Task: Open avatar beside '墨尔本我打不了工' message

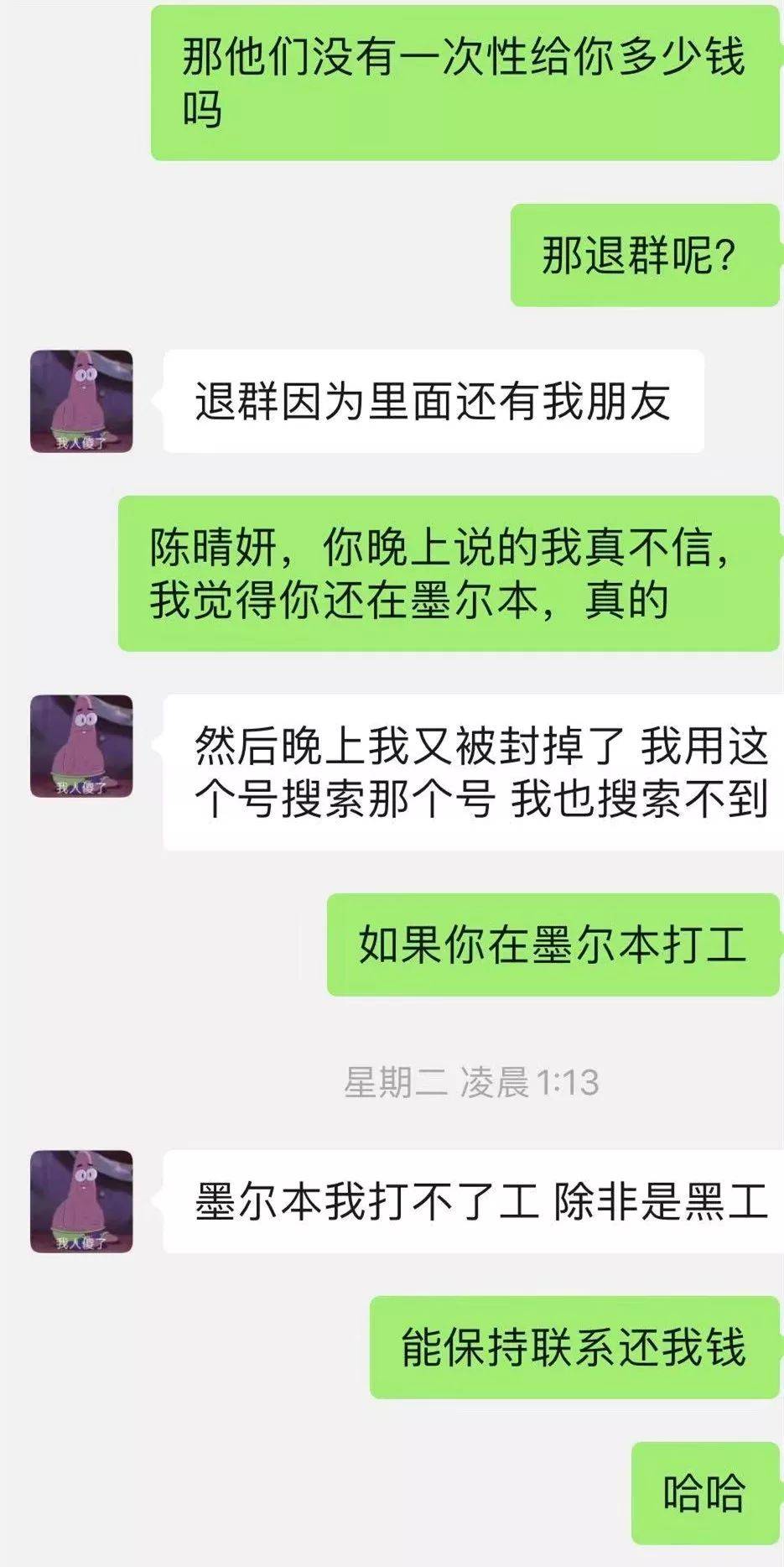Action: 81,1201
